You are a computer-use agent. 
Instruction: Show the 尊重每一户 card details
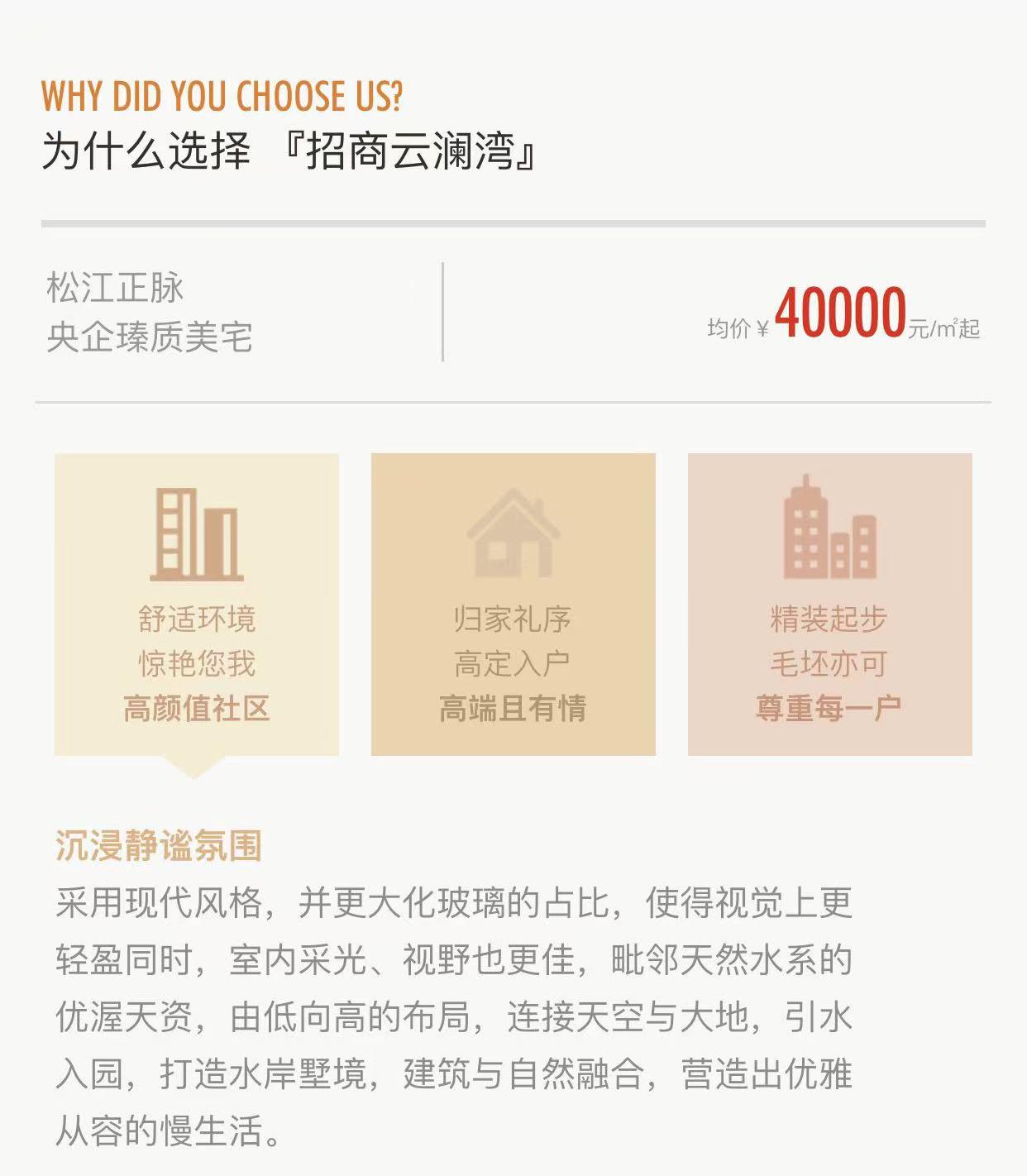click(x=829, y=604)
